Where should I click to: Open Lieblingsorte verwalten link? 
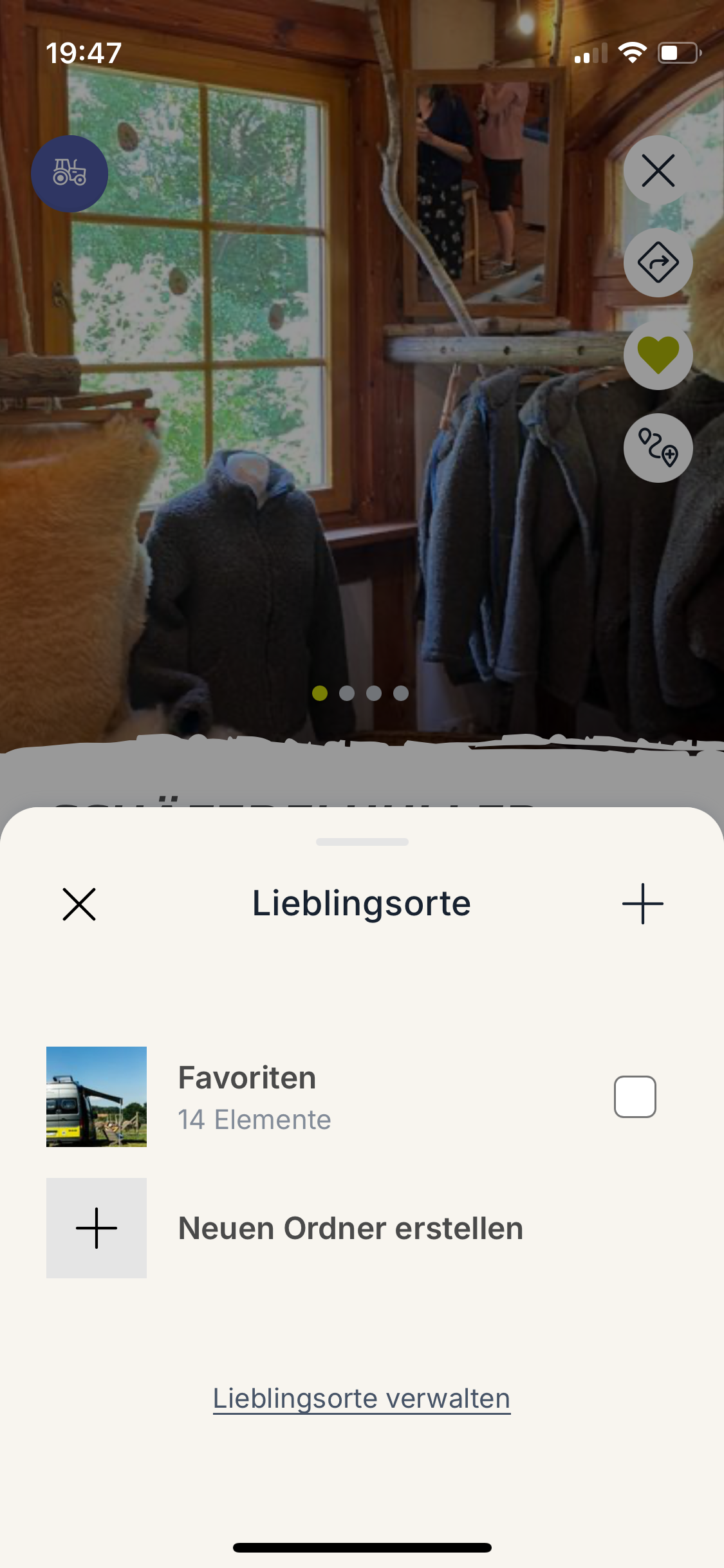tap(362, 1399)
